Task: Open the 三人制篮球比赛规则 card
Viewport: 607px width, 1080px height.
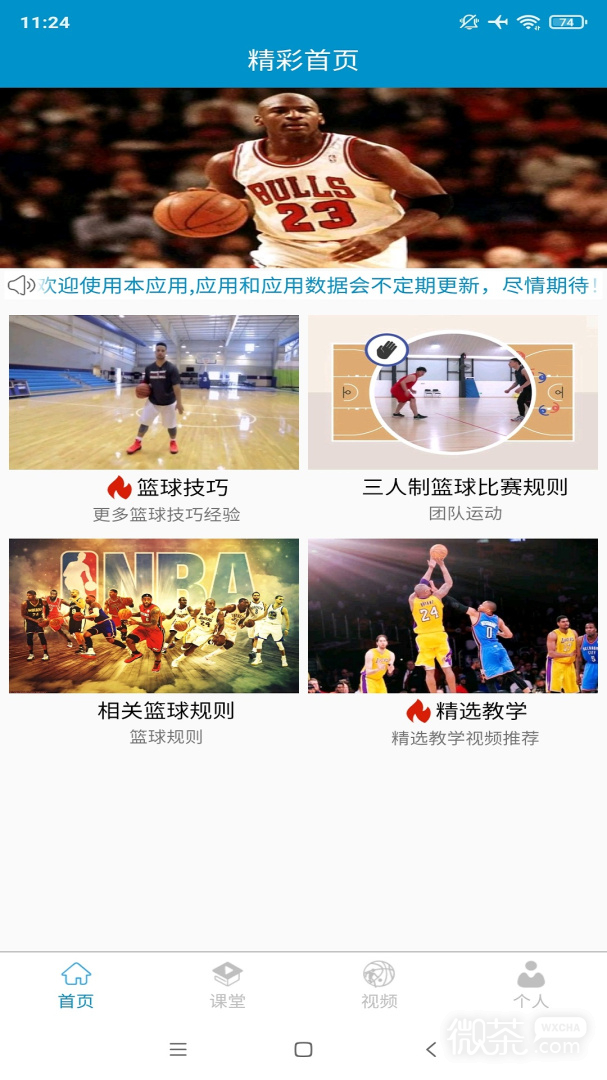Action: (x=453, y=420)
